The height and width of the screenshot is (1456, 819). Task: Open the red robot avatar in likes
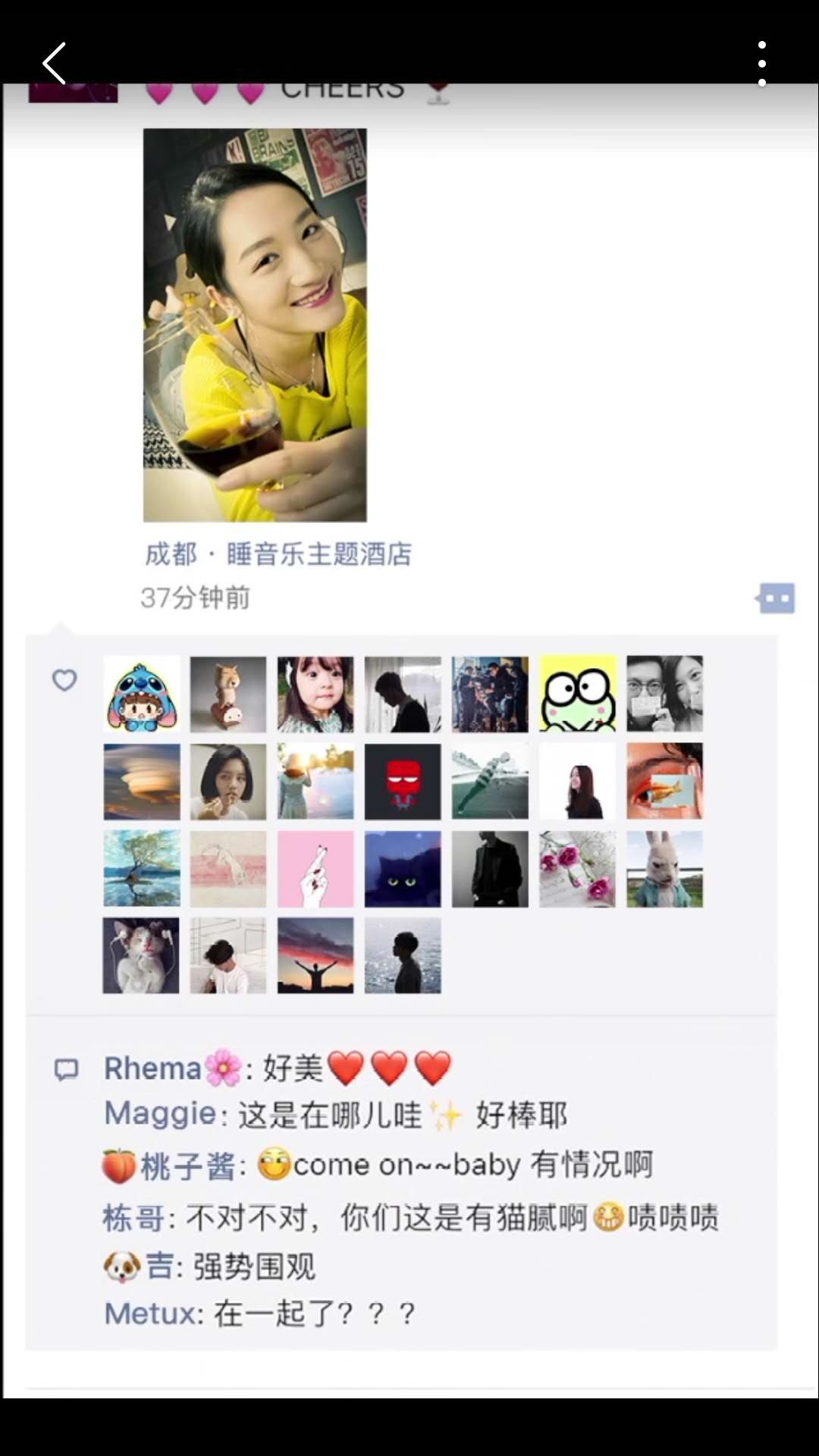point(403,781)
